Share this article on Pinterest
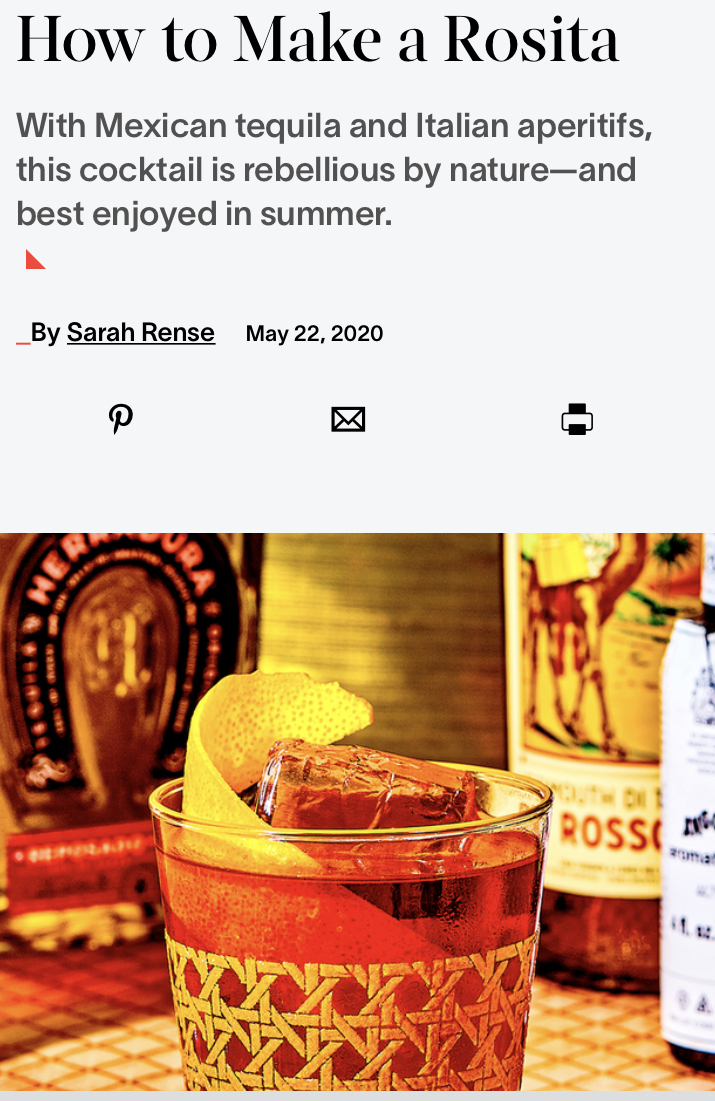Viewport: 715px width, 1101px height. pos(121,419)
